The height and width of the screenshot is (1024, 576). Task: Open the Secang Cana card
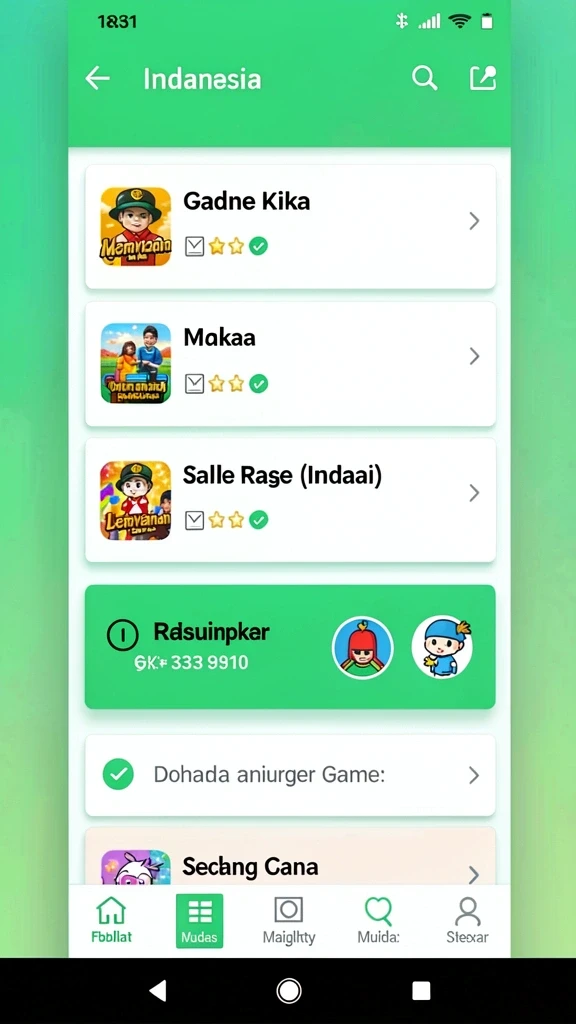click(x=290, y=857)
